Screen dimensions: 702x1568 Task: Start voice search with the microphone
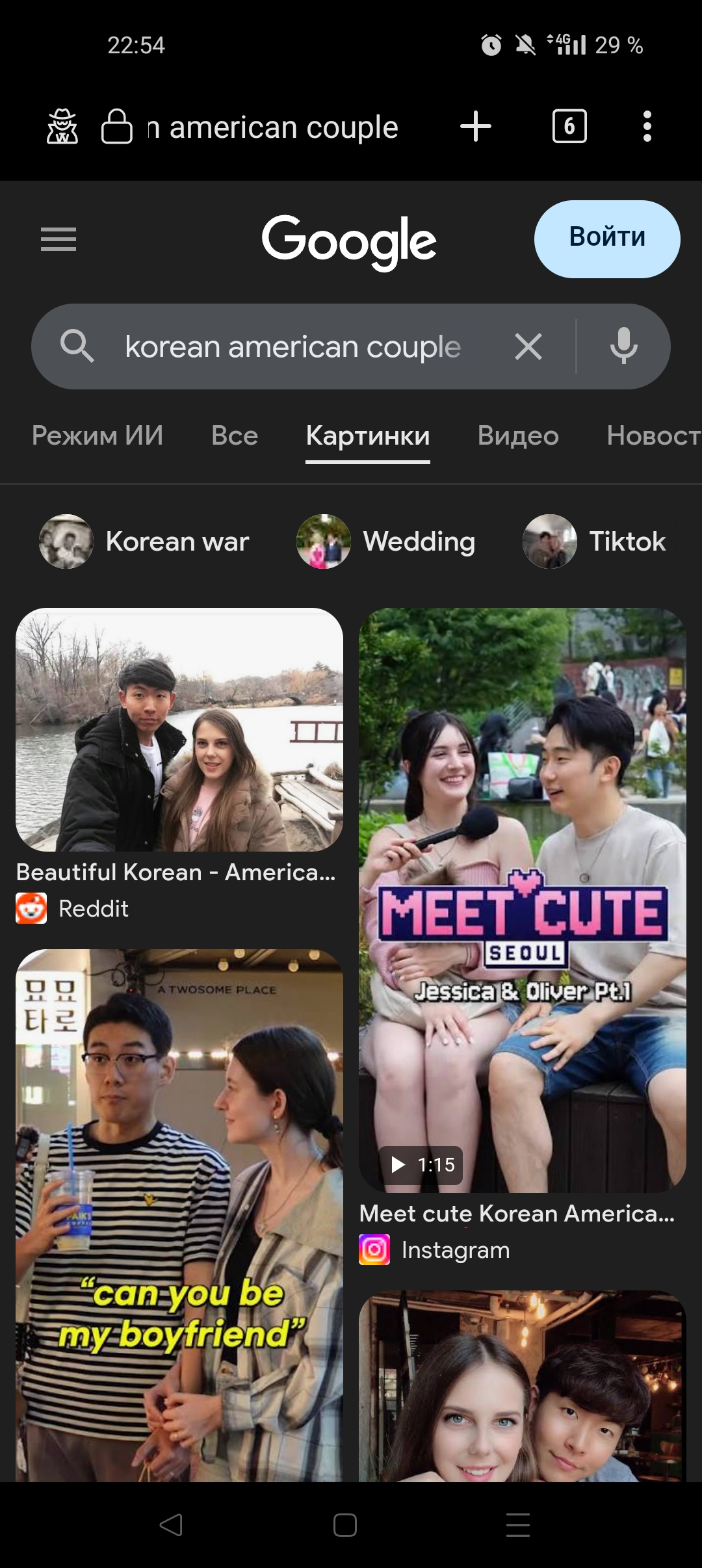(623, 346)
